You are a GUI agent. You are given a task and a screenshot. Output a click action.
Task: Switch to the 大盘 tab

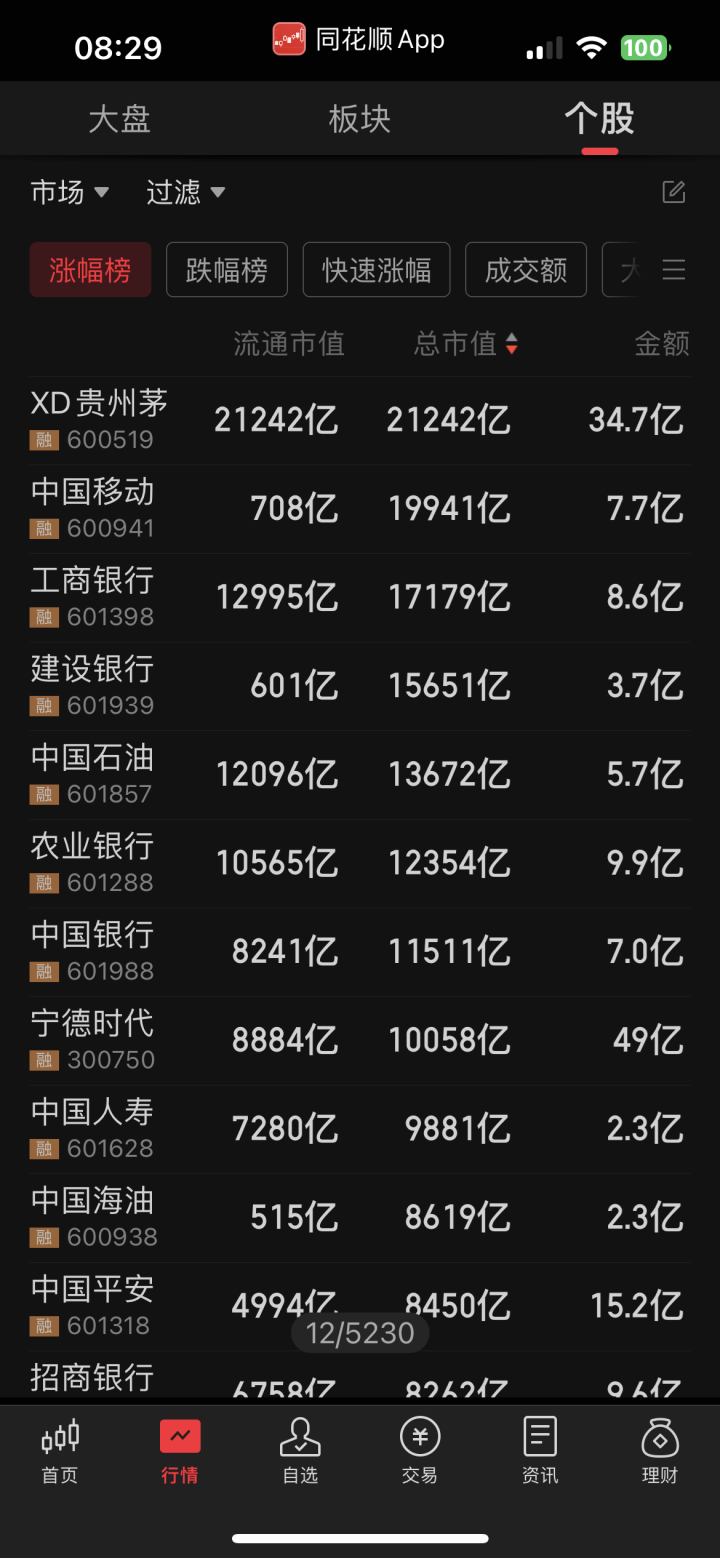point(119,119)
